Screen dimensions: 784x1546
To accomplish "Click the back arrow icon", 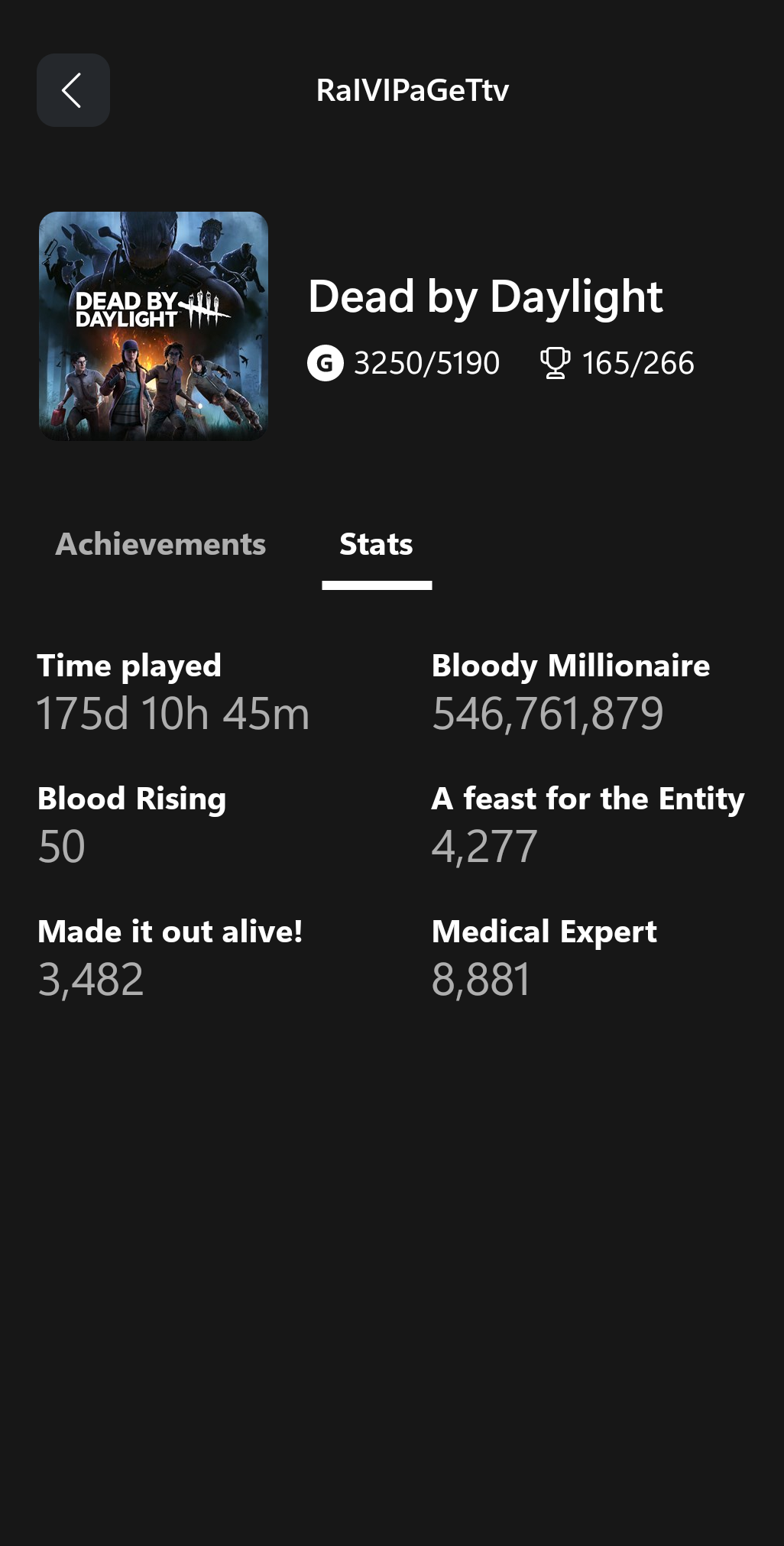I will (x=73, y=90).
